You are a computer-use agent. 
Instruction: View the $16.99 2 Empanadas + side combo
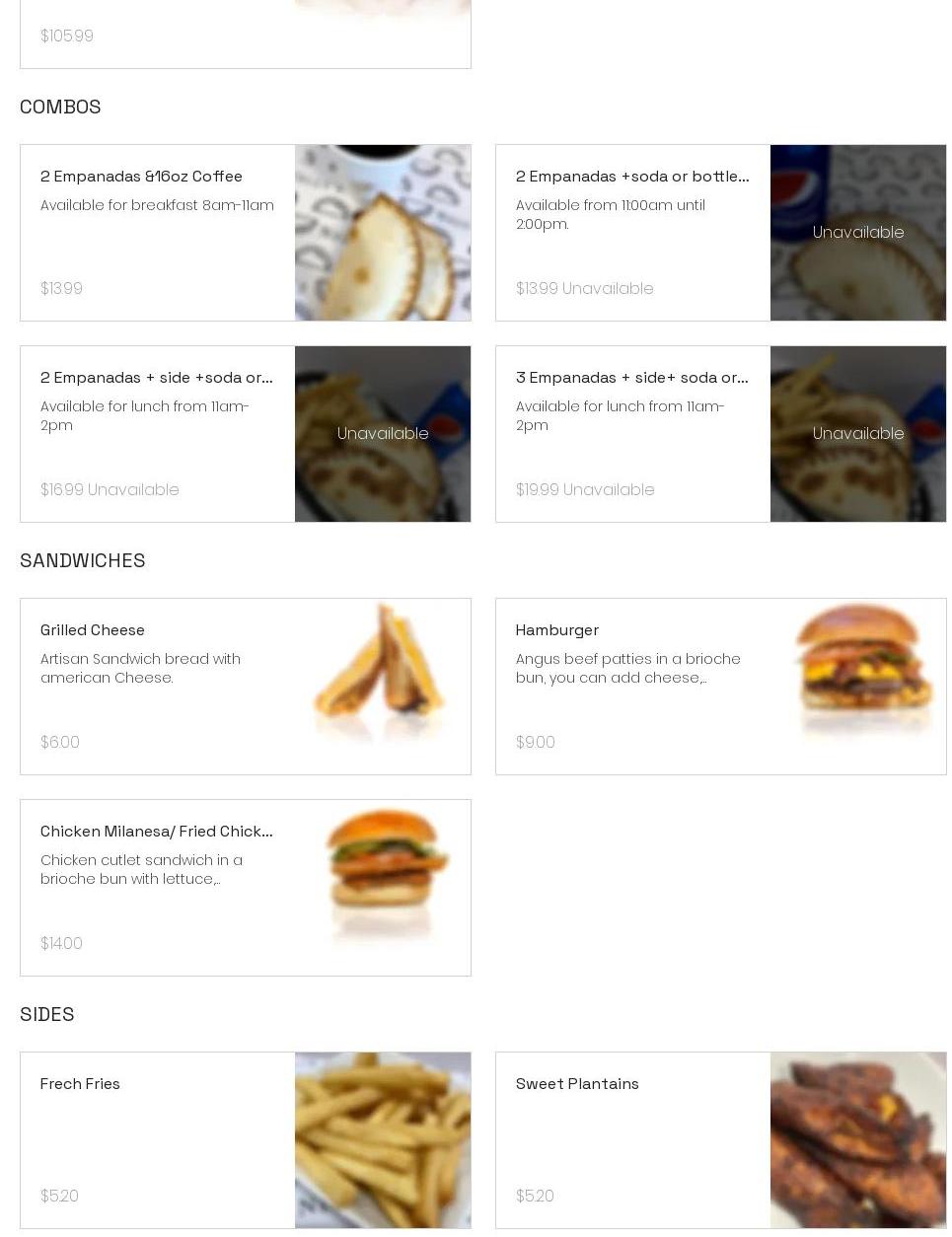coord(156,378)
